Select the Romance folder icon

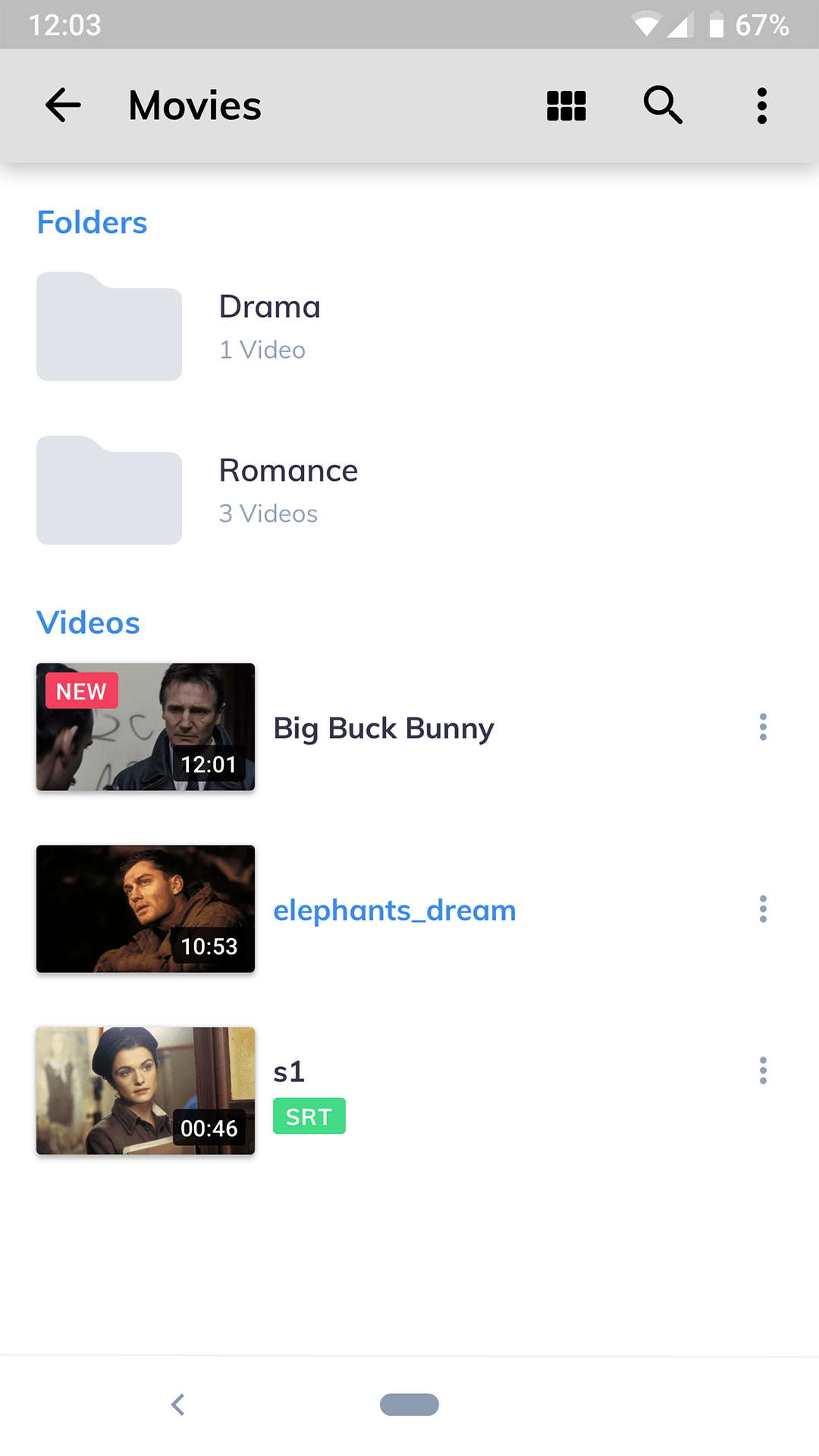(108, 490)
